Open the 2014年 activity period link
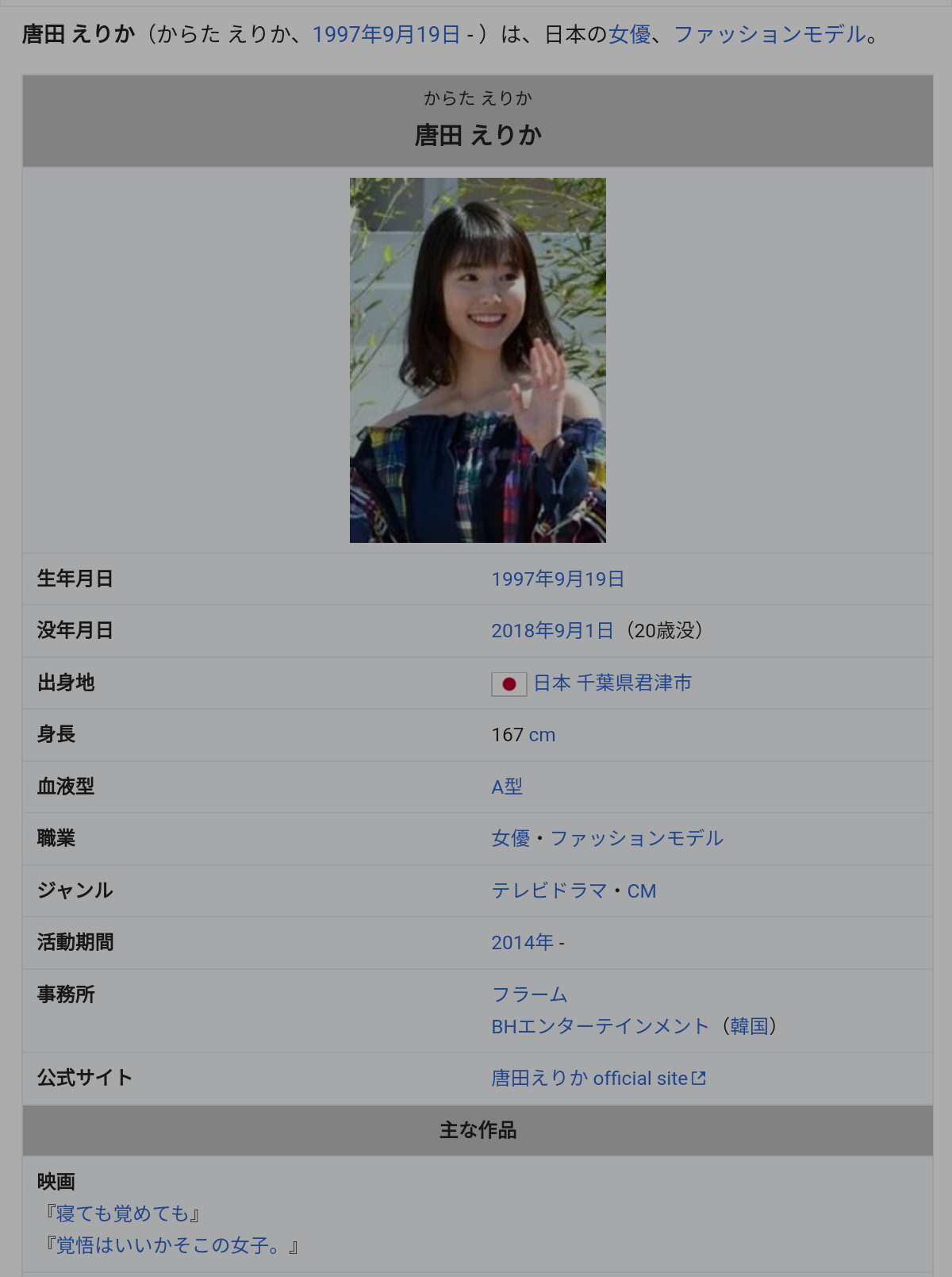The height and width of the screenshot is (1277, 952). pos(522,943)
